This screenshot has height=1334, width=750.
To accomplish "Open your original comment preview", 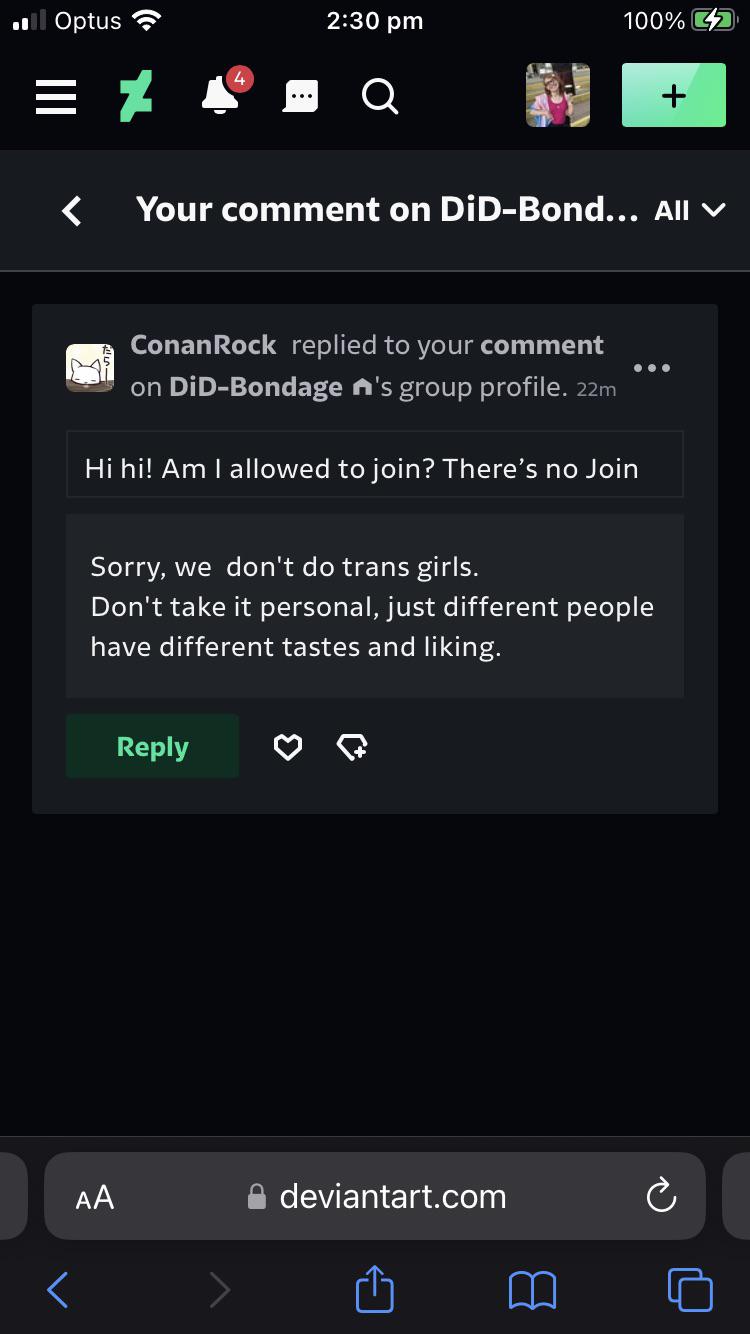I will (374, 468).
